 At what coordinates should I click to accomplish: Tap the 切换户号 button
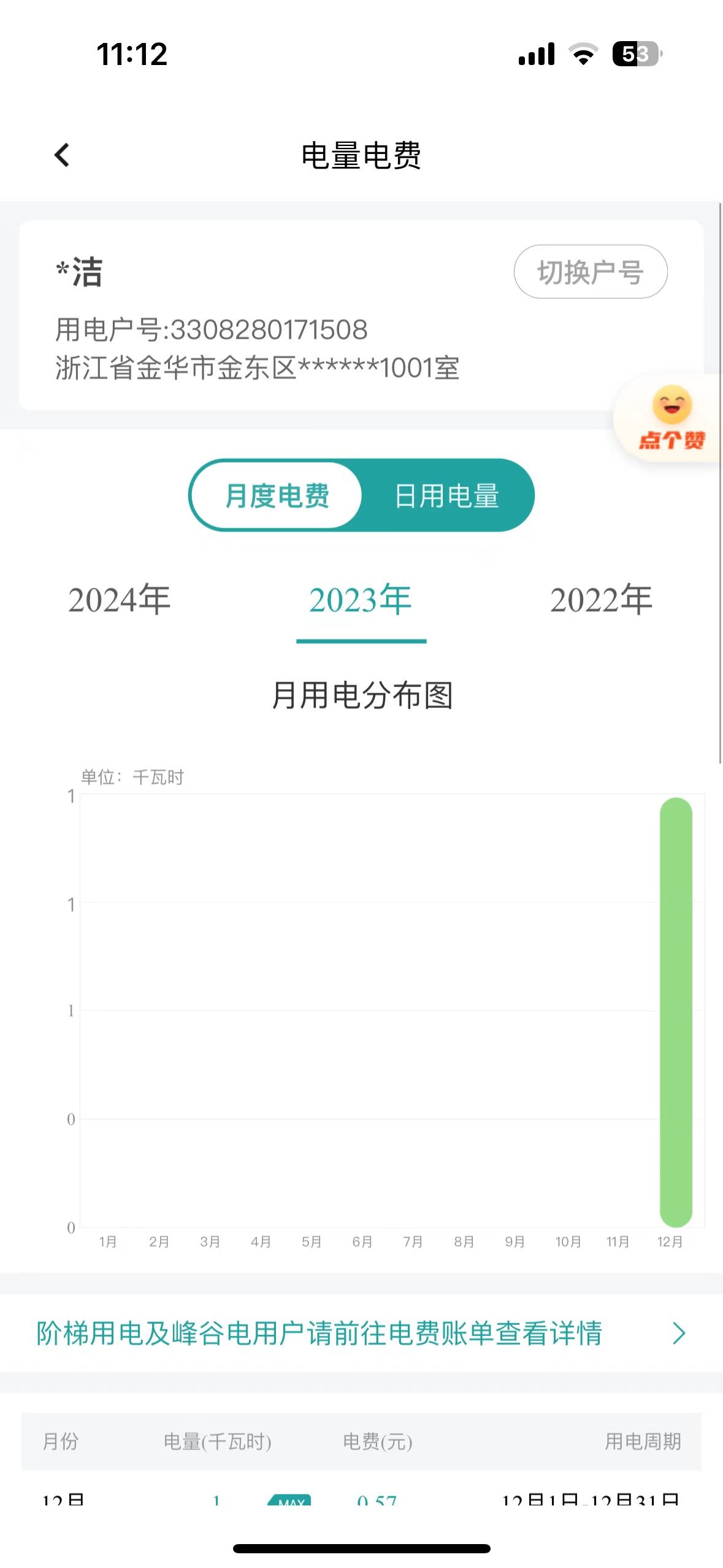pyautogui.click(x=590, y=272)
